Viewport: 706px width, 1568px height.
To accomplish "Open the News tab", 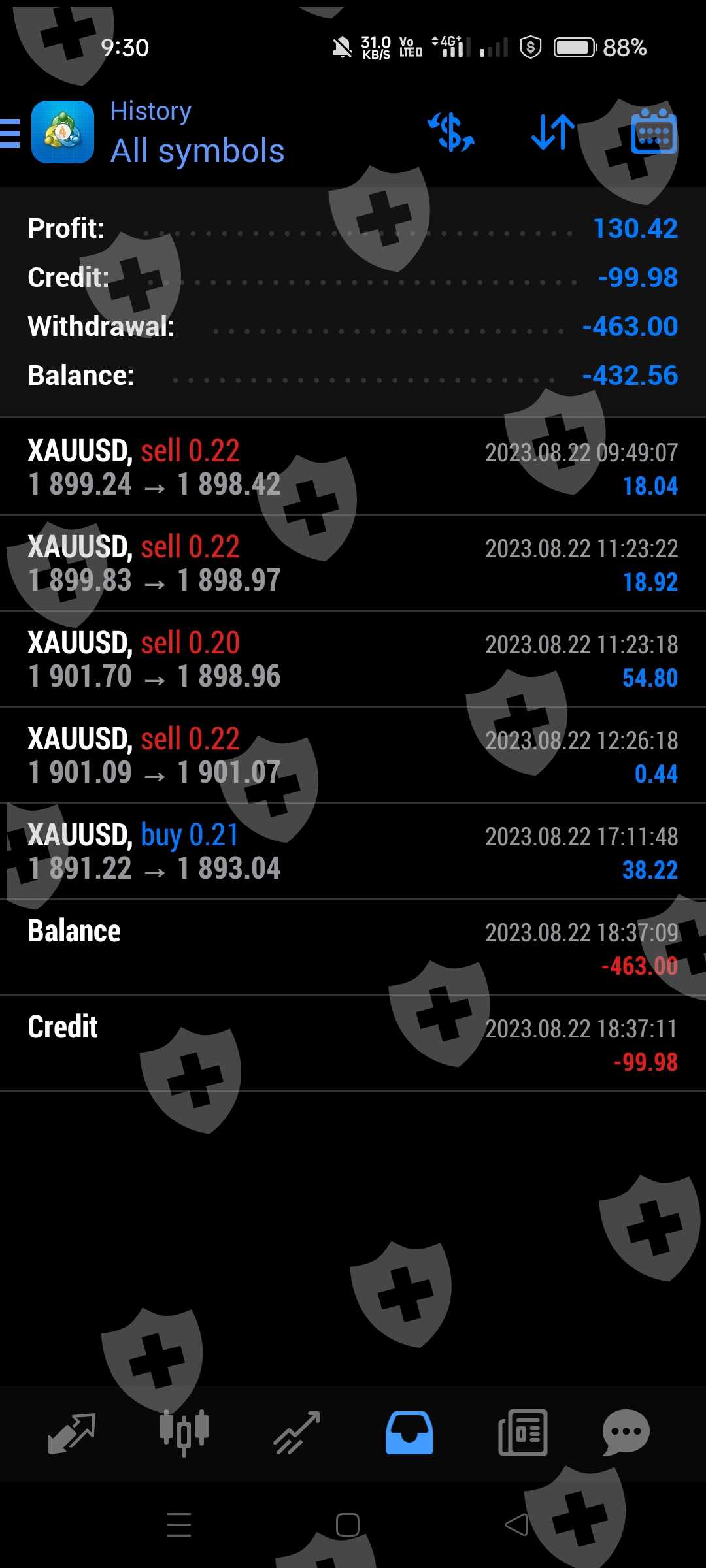I will 522,1432.
